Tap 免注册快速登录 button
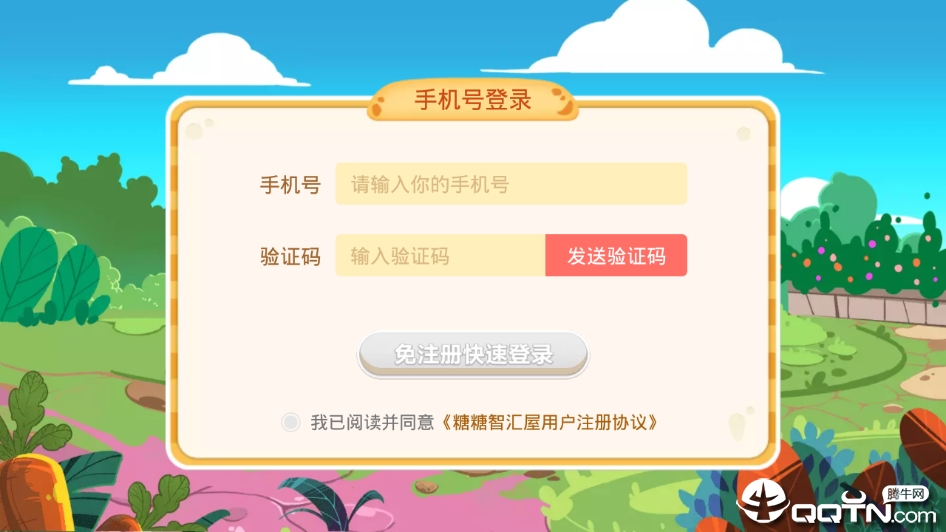Viewport: 946px width, 532px height. tap(473, 354)
